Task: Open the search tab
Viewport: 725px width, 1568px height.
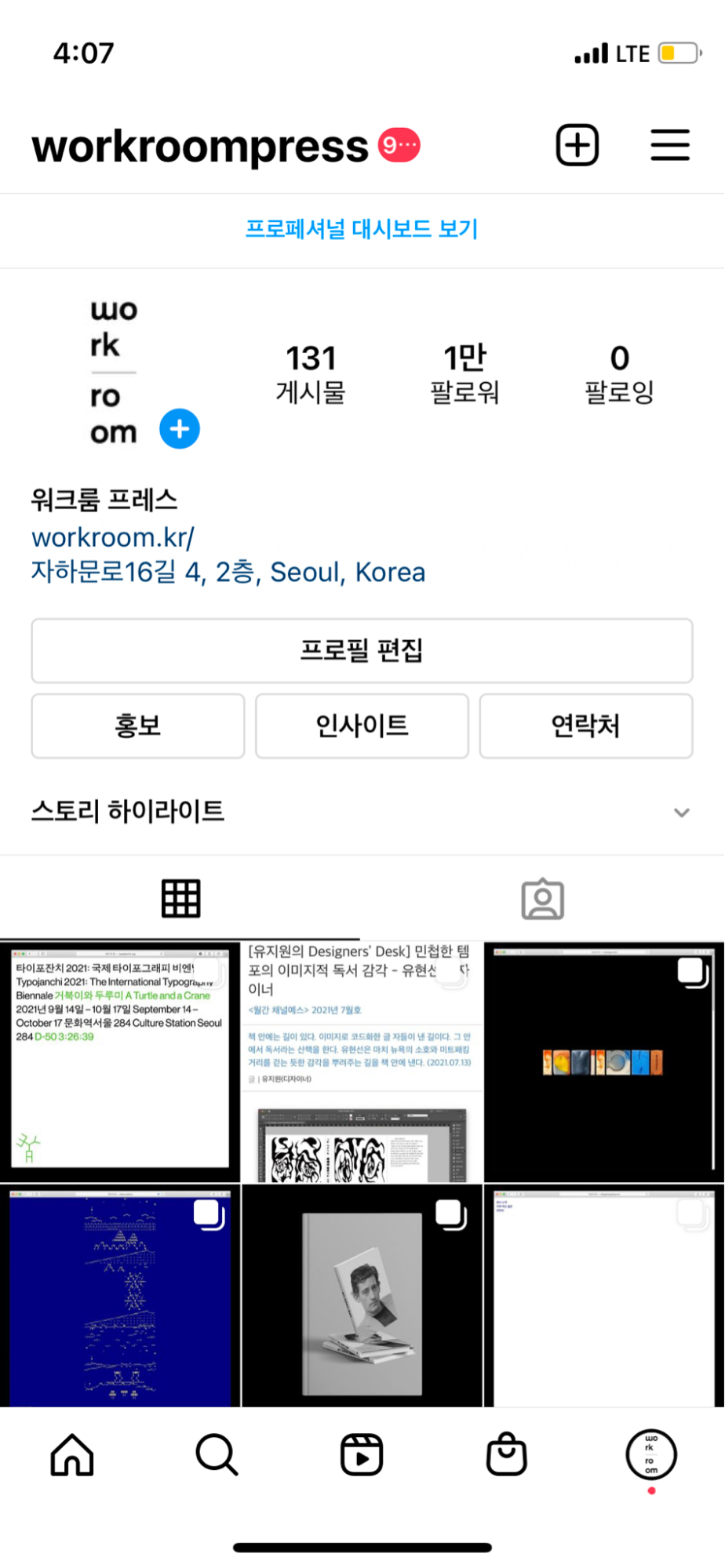Action: pyautogui.click(x=217, y=1454)
